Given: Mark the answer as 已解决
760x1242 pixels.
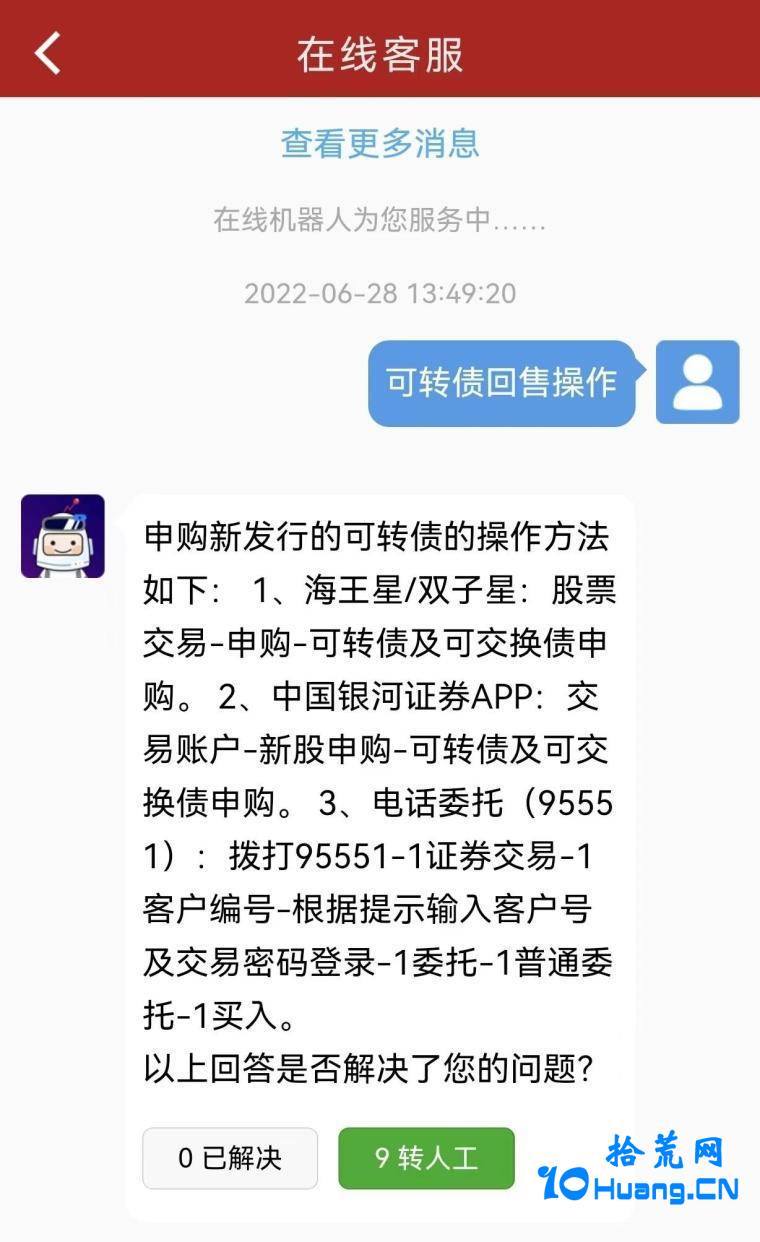Looking at the screenshot, I should pyautogui.click(x=230, y=1158).
